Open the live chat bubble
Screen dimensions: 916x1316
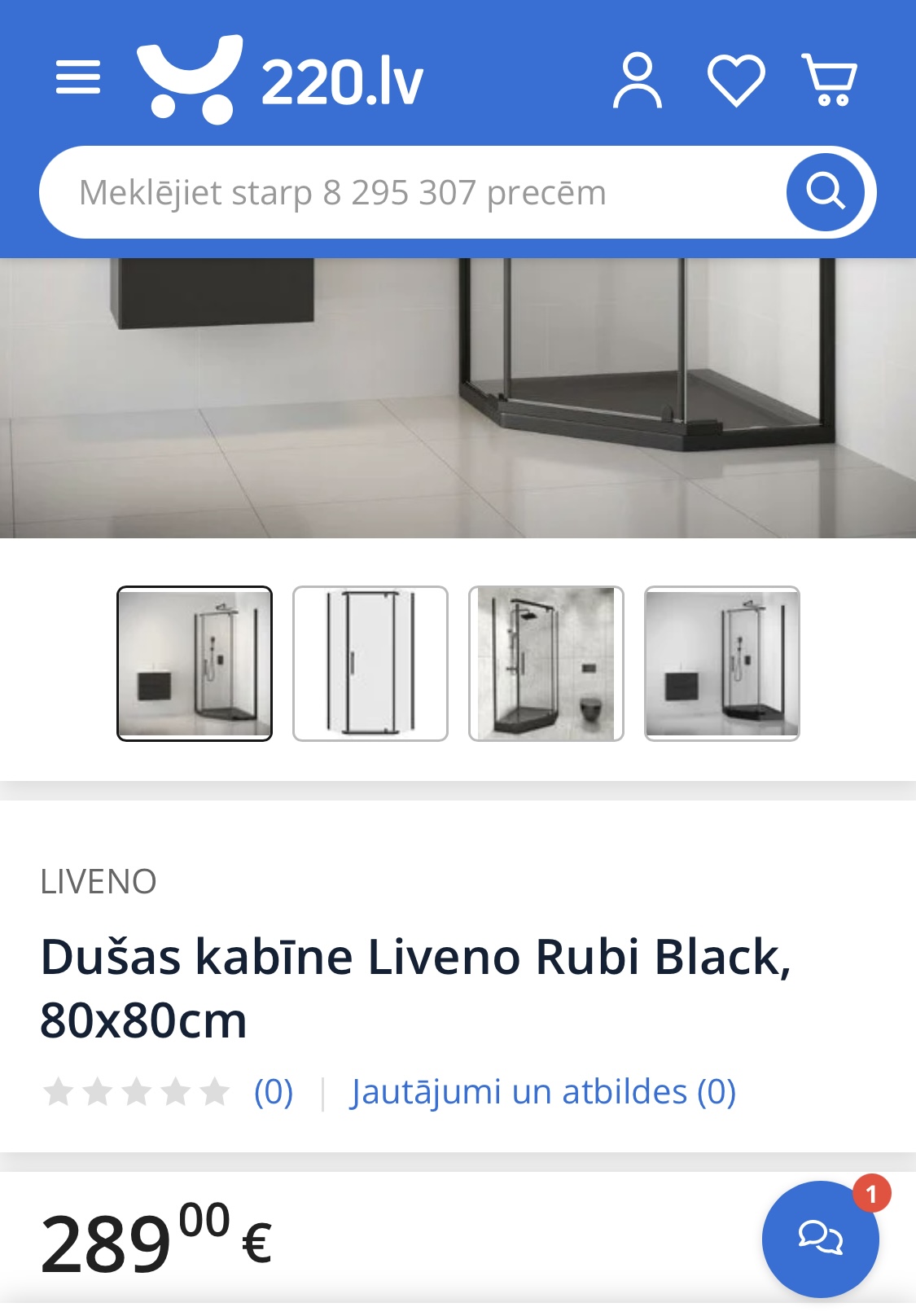(x=820, y=1239)
